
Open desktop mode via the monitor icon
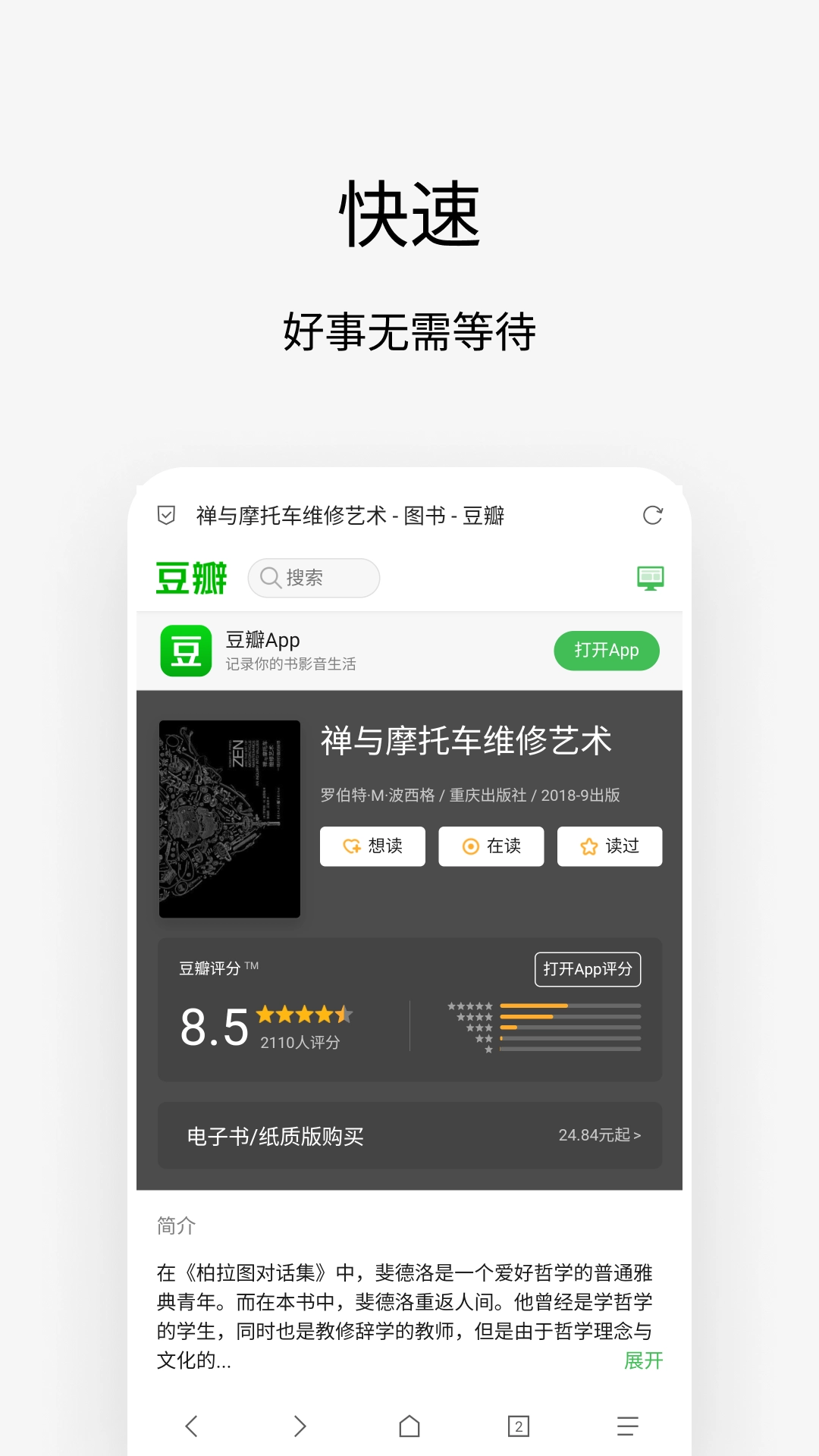[x=651, y=578]
